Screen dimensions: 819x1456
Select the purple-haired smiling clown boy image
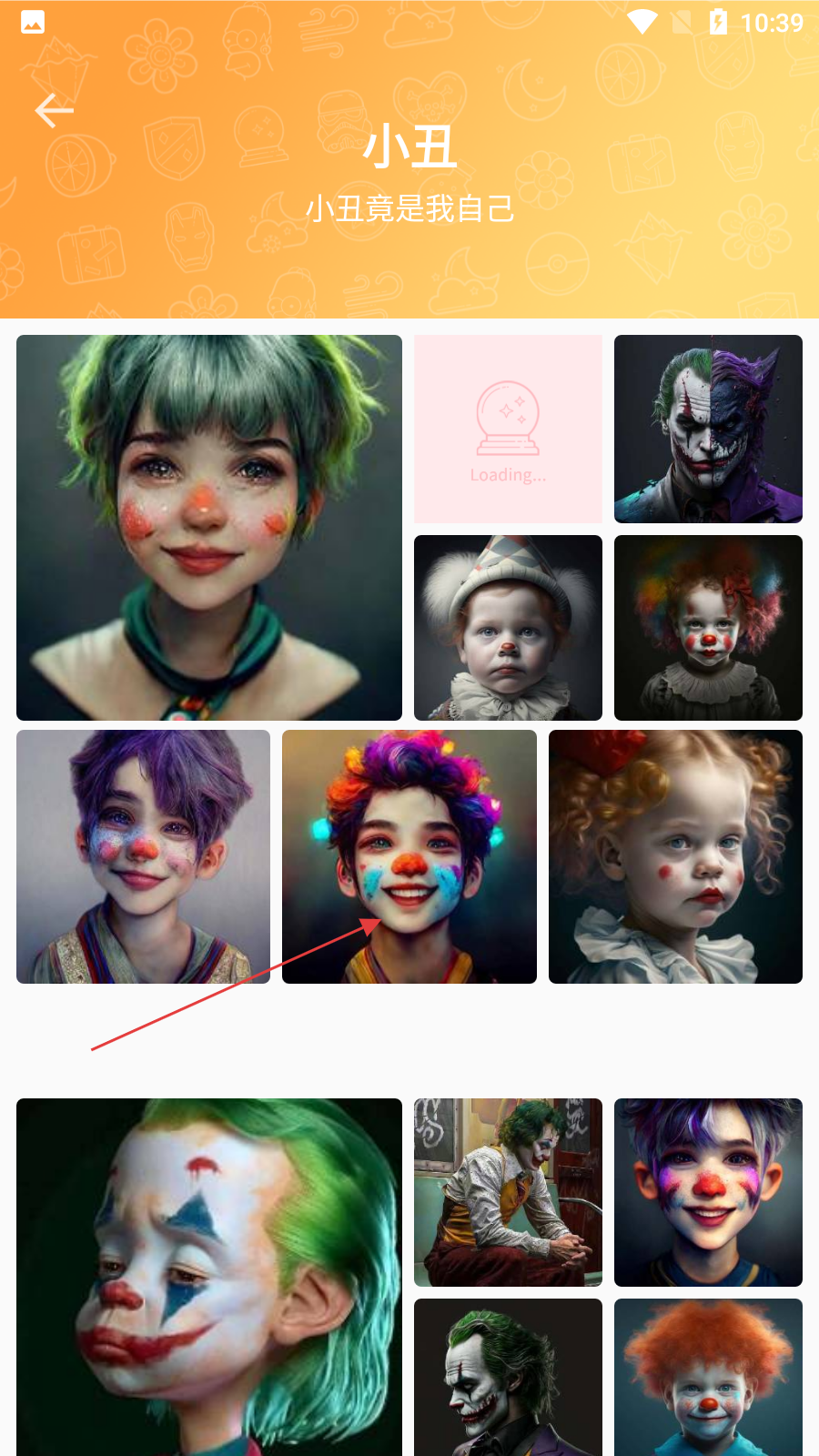143,856
